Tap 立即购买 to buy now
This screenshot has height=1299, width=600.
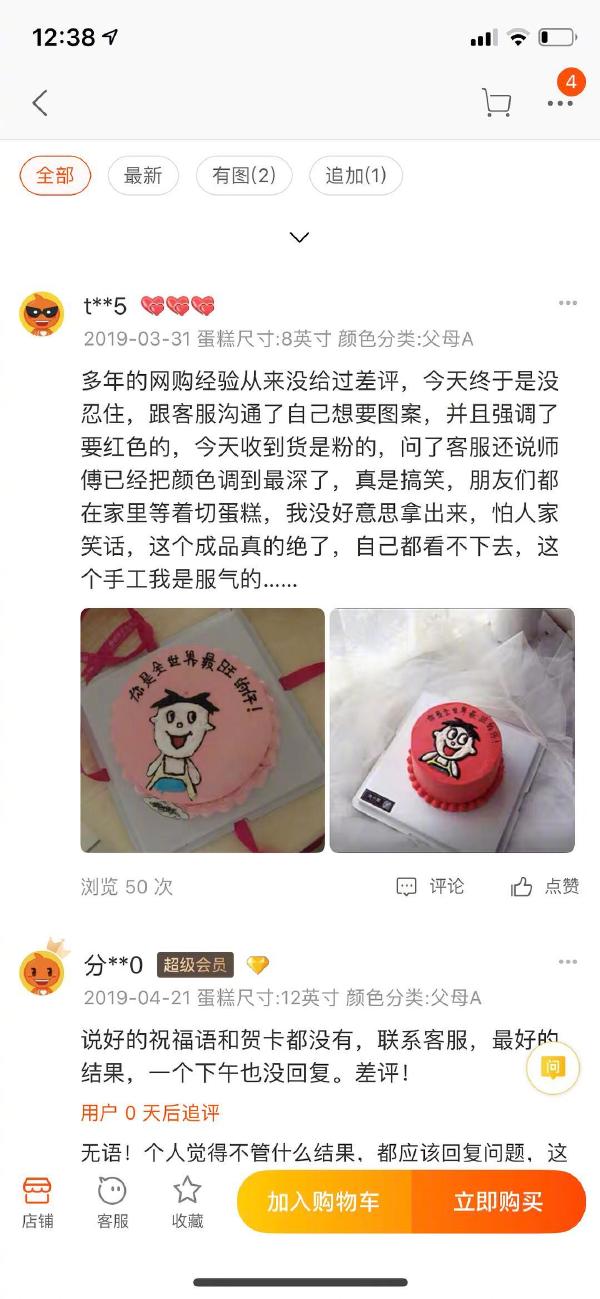pos(498,1201)
